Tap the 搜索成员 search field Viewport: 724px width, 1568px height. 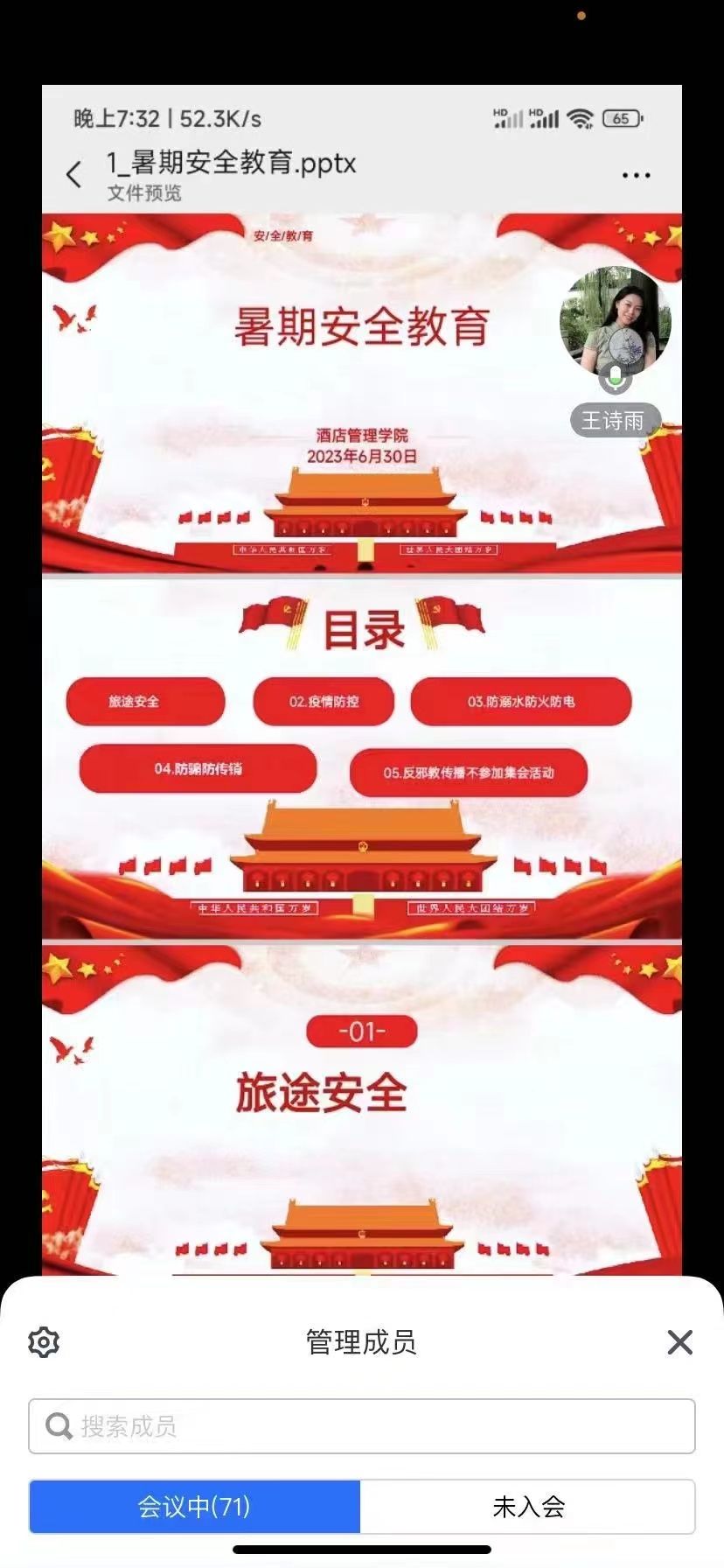pos(362,1426)
